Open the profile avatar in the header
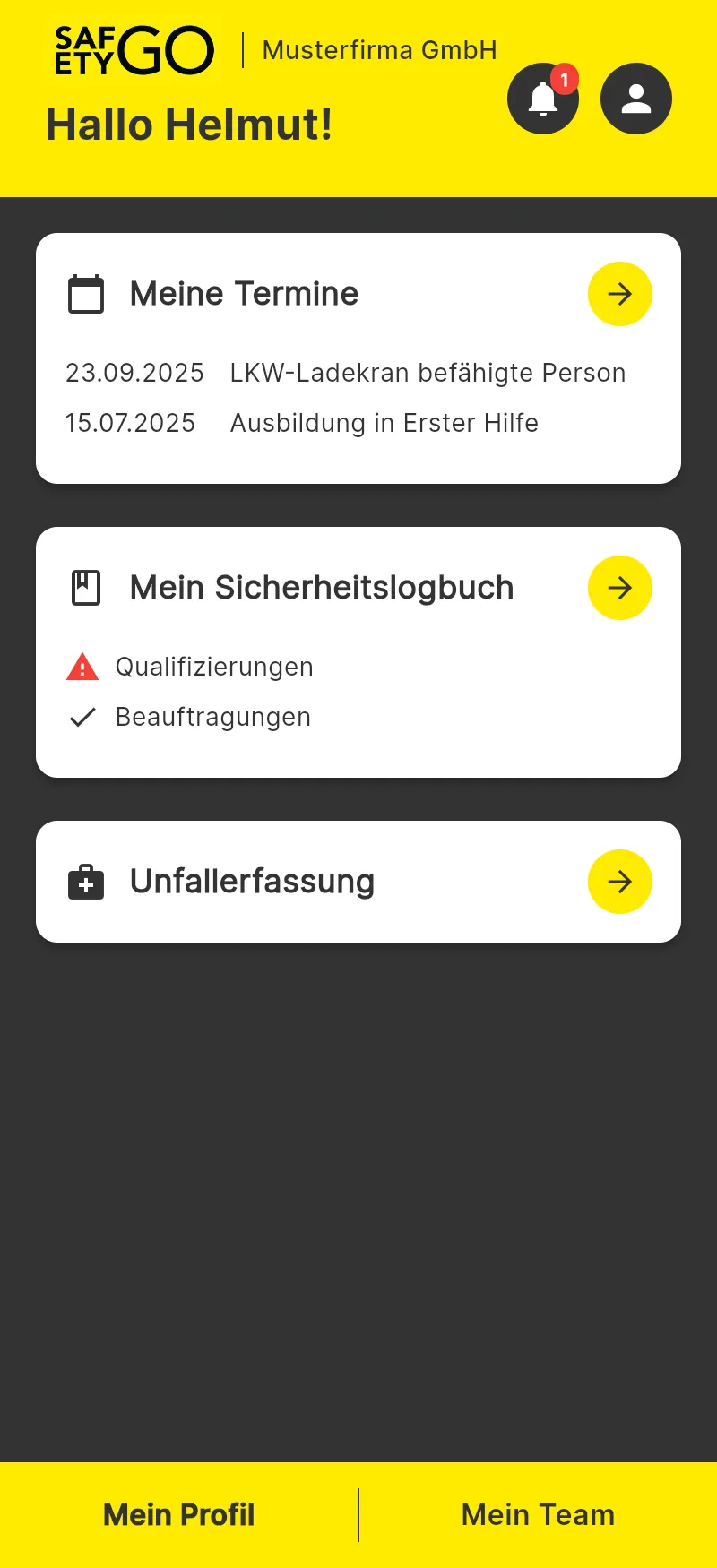Image resolution: width=717 pixels, height=1568 pixels. click(x=635, y=99)
